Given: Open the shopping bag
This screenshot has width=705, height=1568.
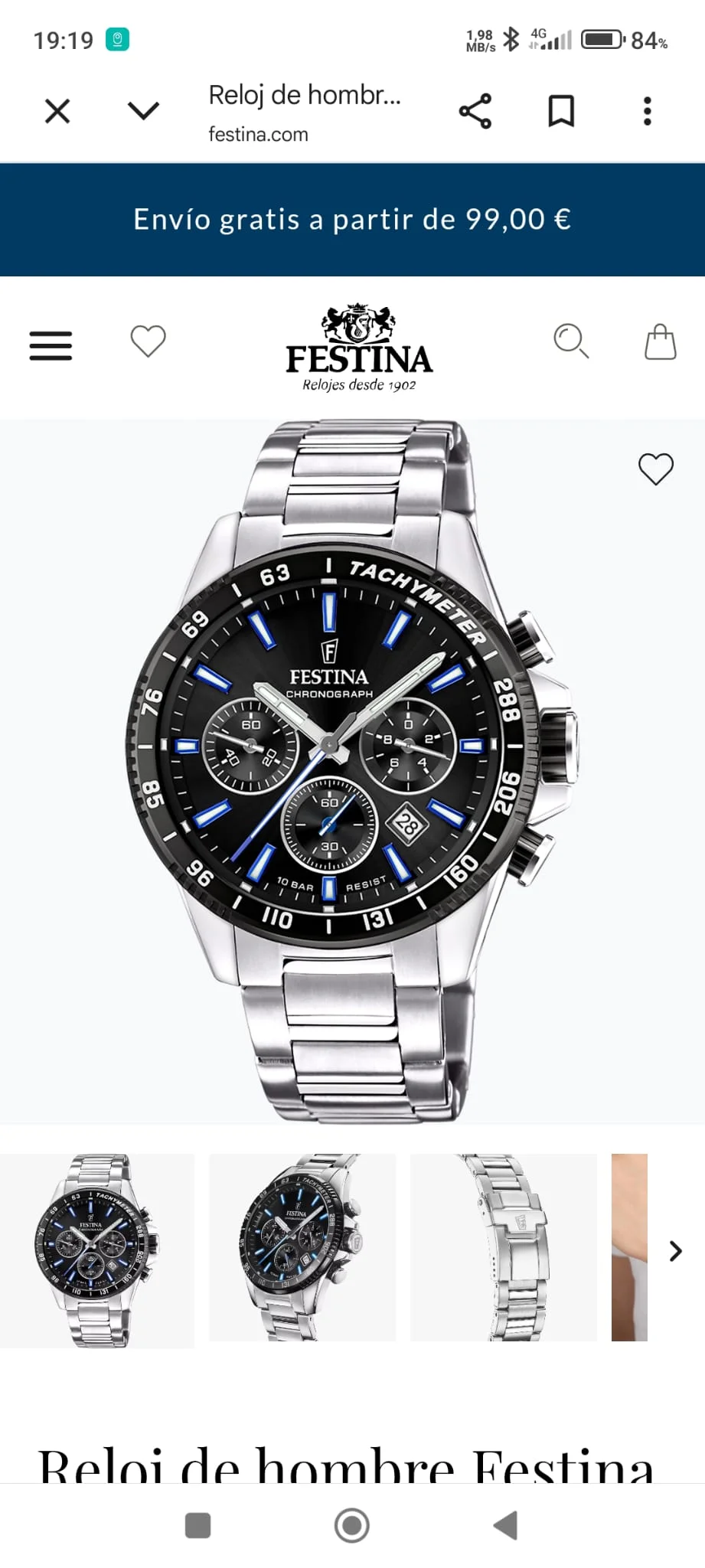Looking at the screenshot, I should point(660,341).
